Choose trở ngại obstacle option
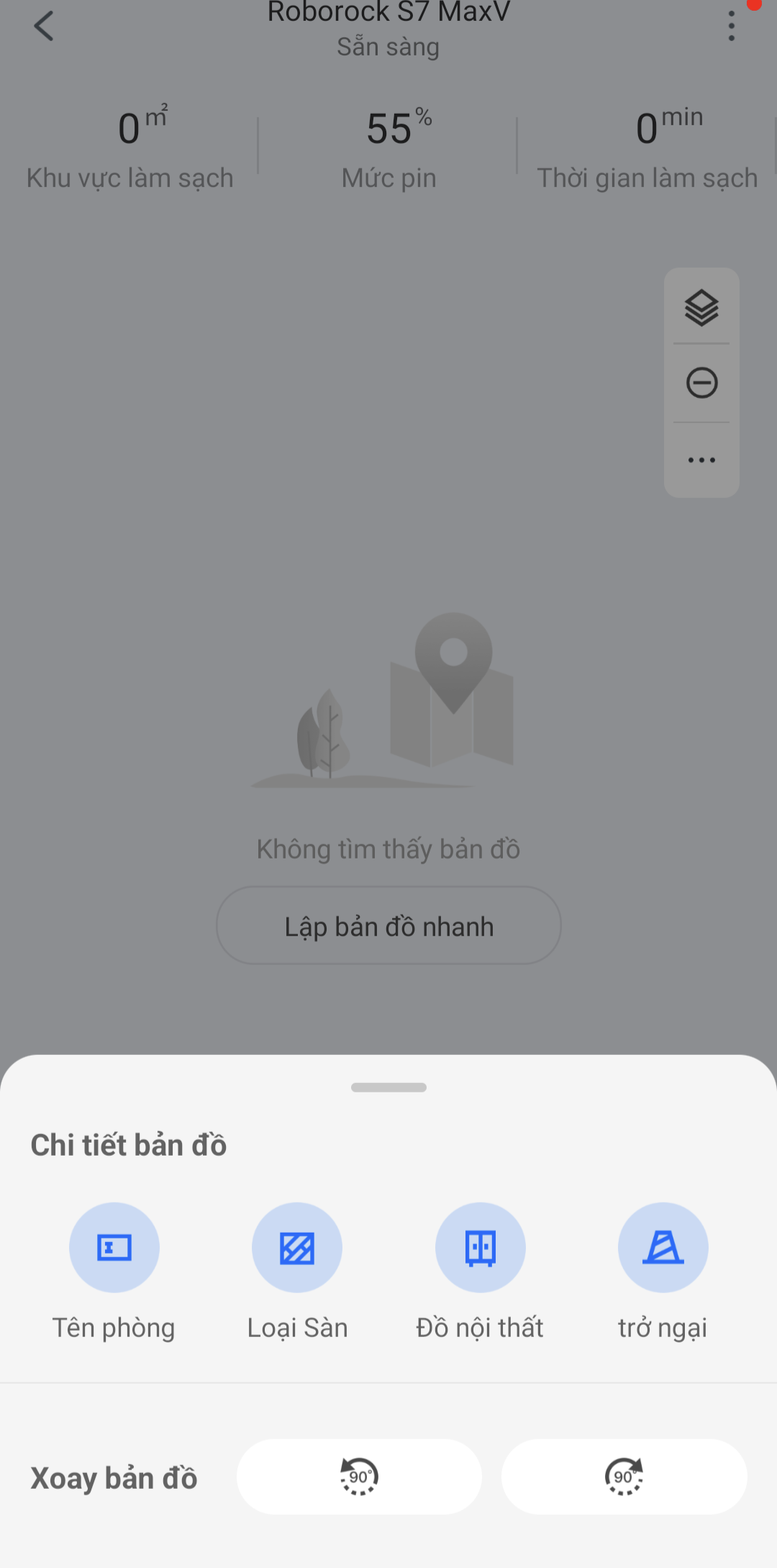This screenshot has width=777, height=1568. point(663,1248)
